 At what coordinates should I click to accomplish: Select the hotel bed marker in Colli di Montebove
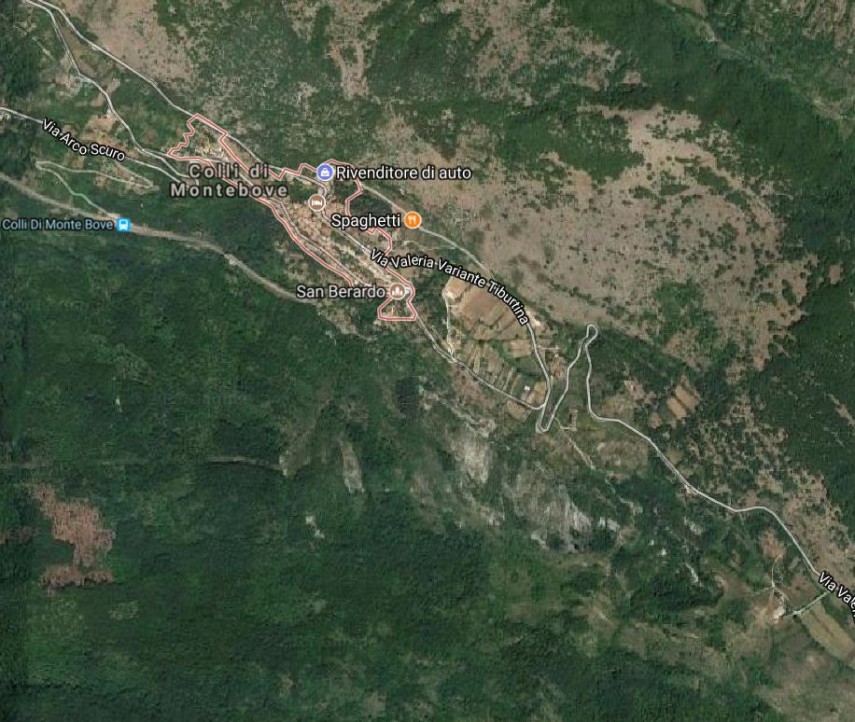coord(317,203)
